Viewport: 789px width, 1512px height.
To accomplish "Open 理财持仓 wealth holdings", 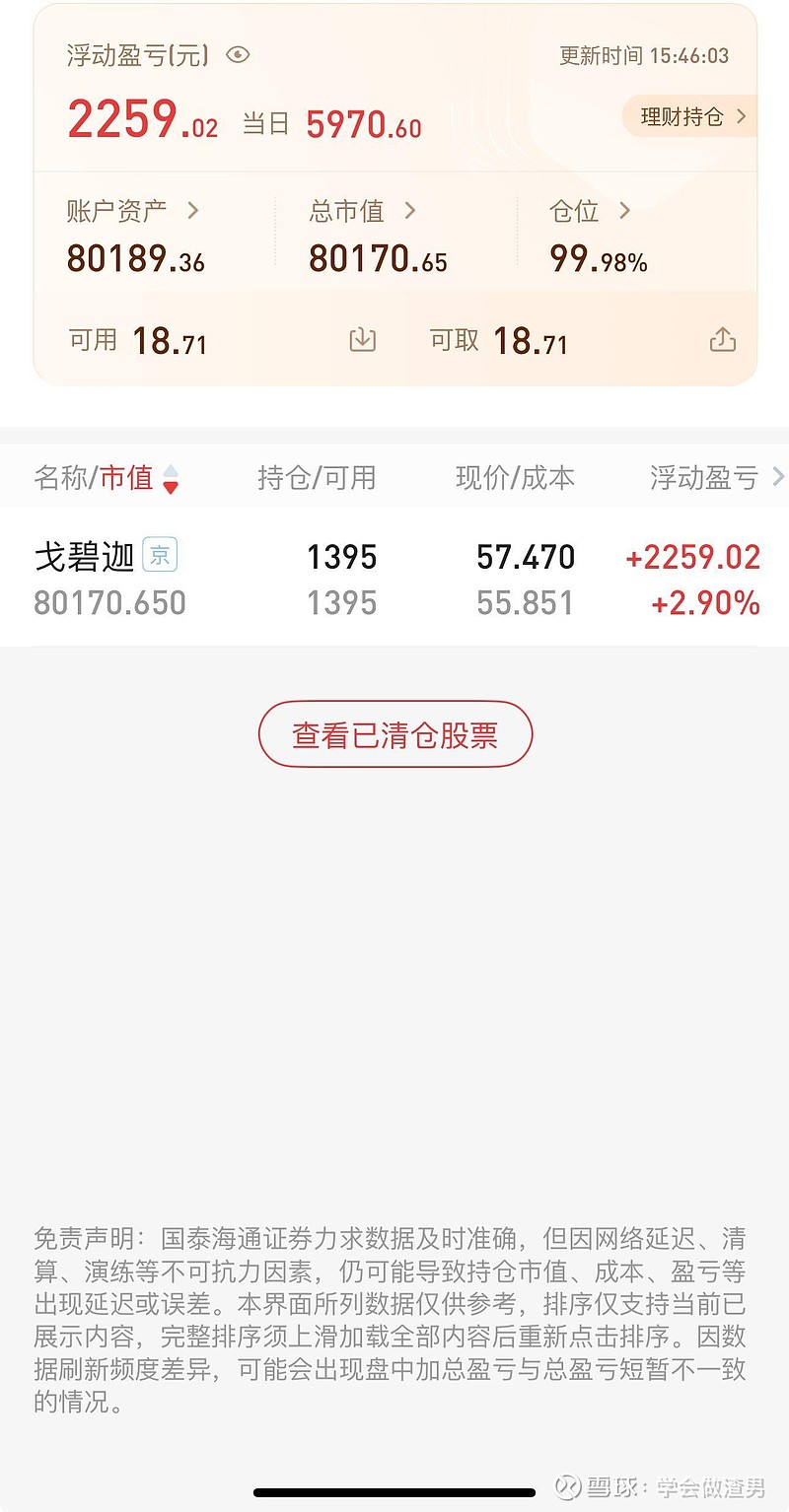I will click(692, 117).
